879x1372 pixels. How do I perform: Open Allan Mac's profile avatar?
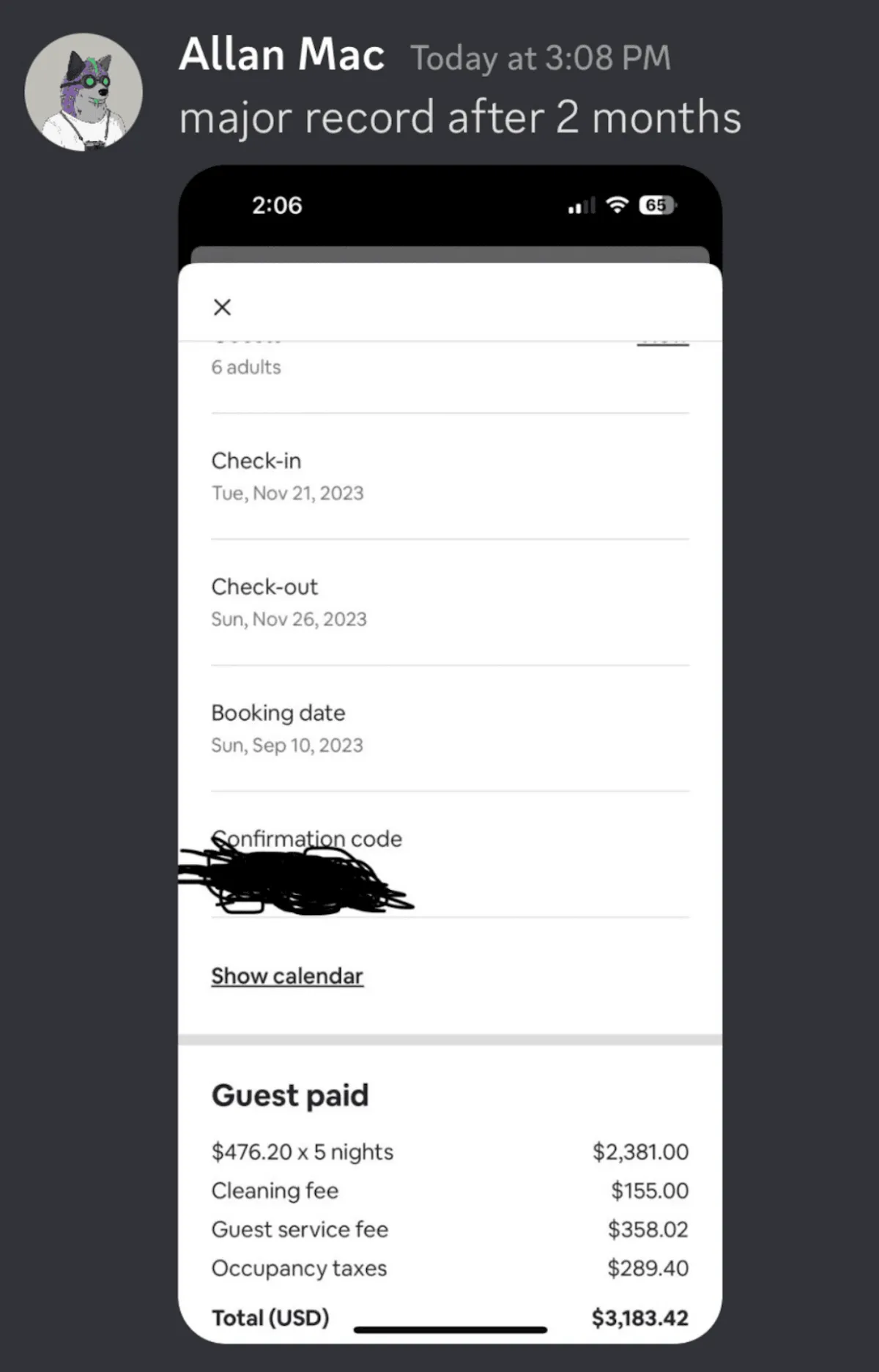click(84, 92)
